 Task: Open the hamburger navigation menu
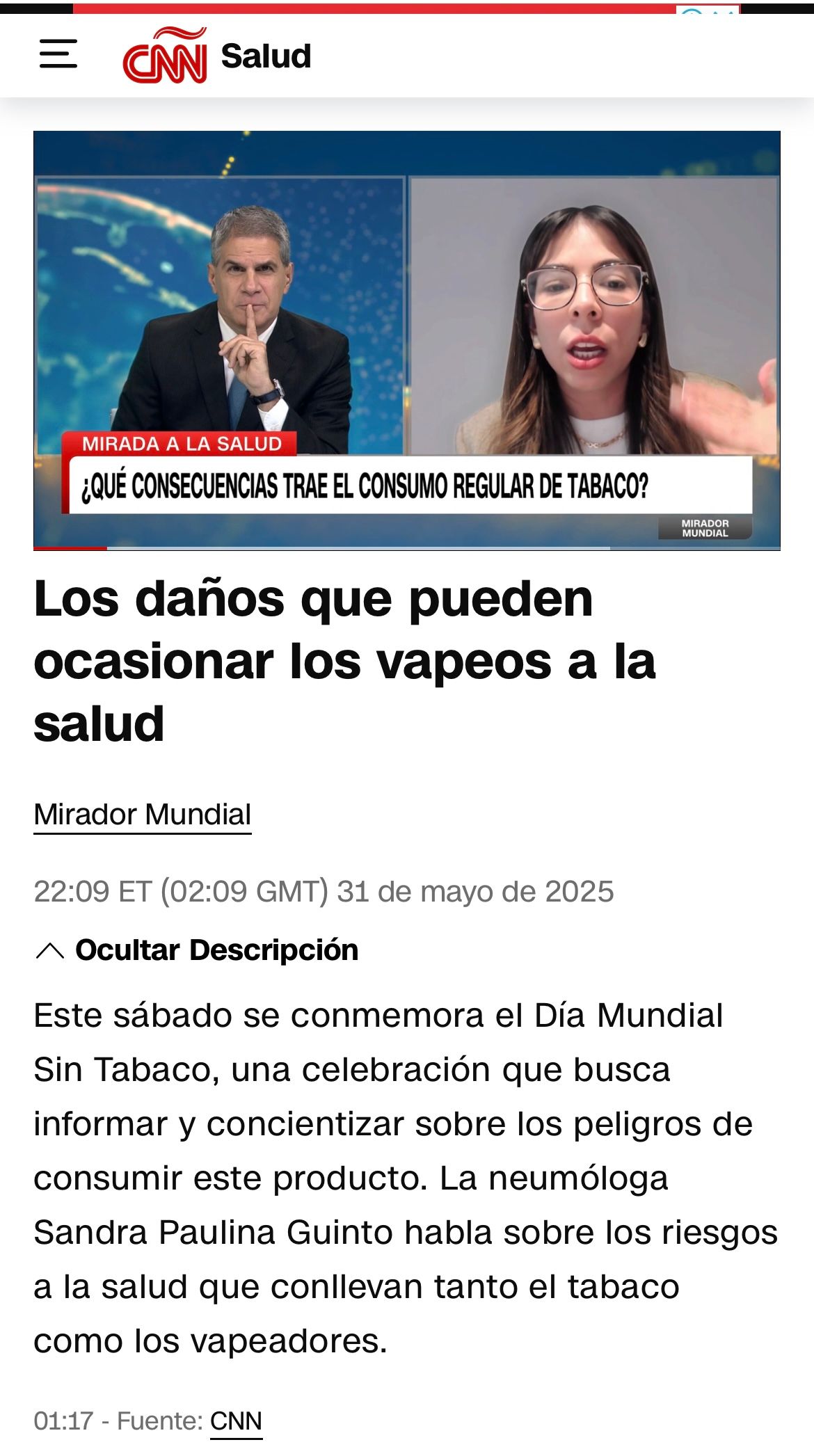click(x=58, y=54)
